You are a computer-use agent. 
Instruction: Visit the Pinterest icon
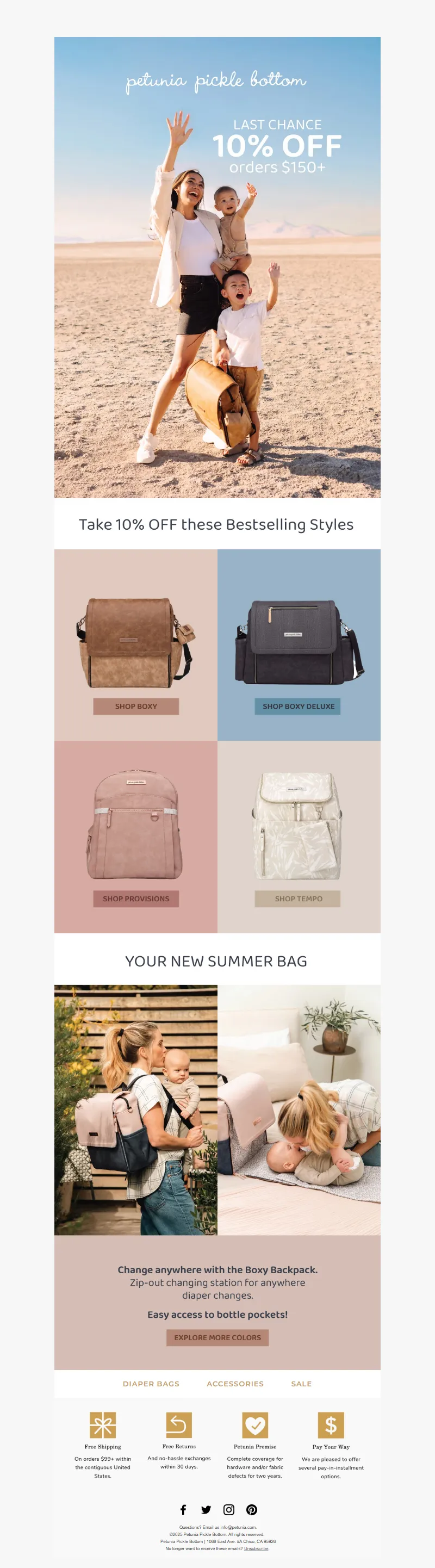(252, 1510)
